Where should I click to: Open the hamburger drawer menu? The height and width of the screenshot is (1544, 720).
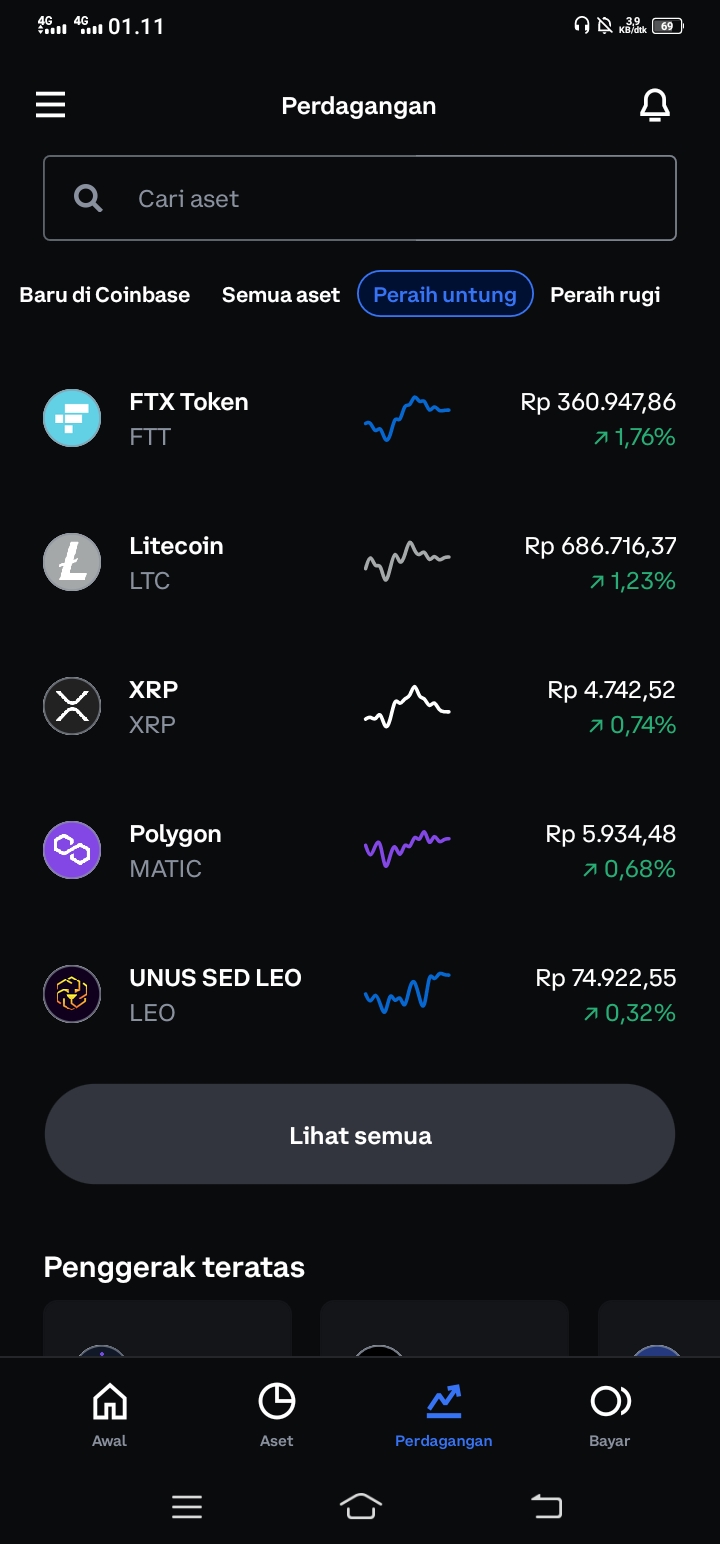51,105
